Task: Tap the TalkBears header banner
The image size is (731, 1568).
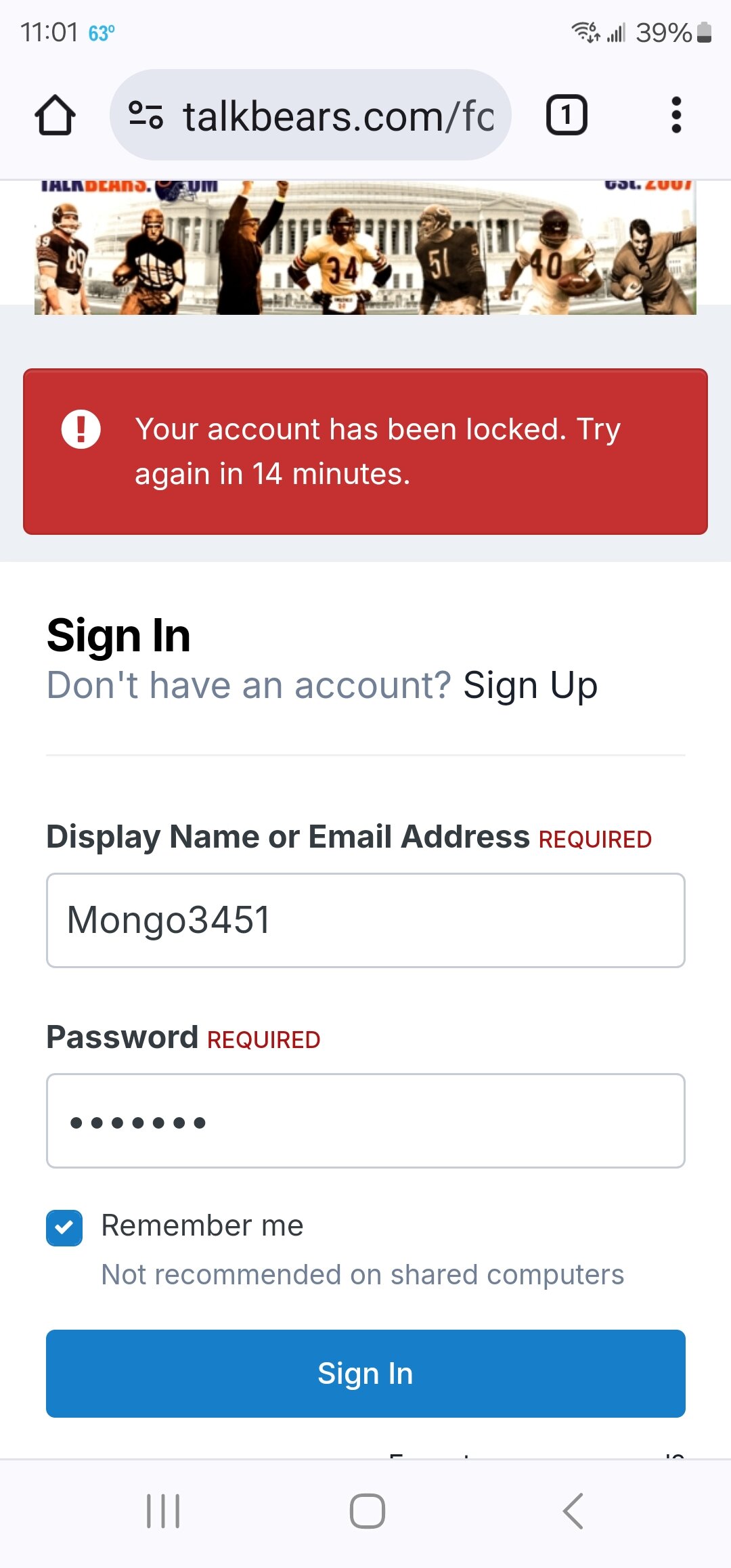Action: (x=365, y=248)
